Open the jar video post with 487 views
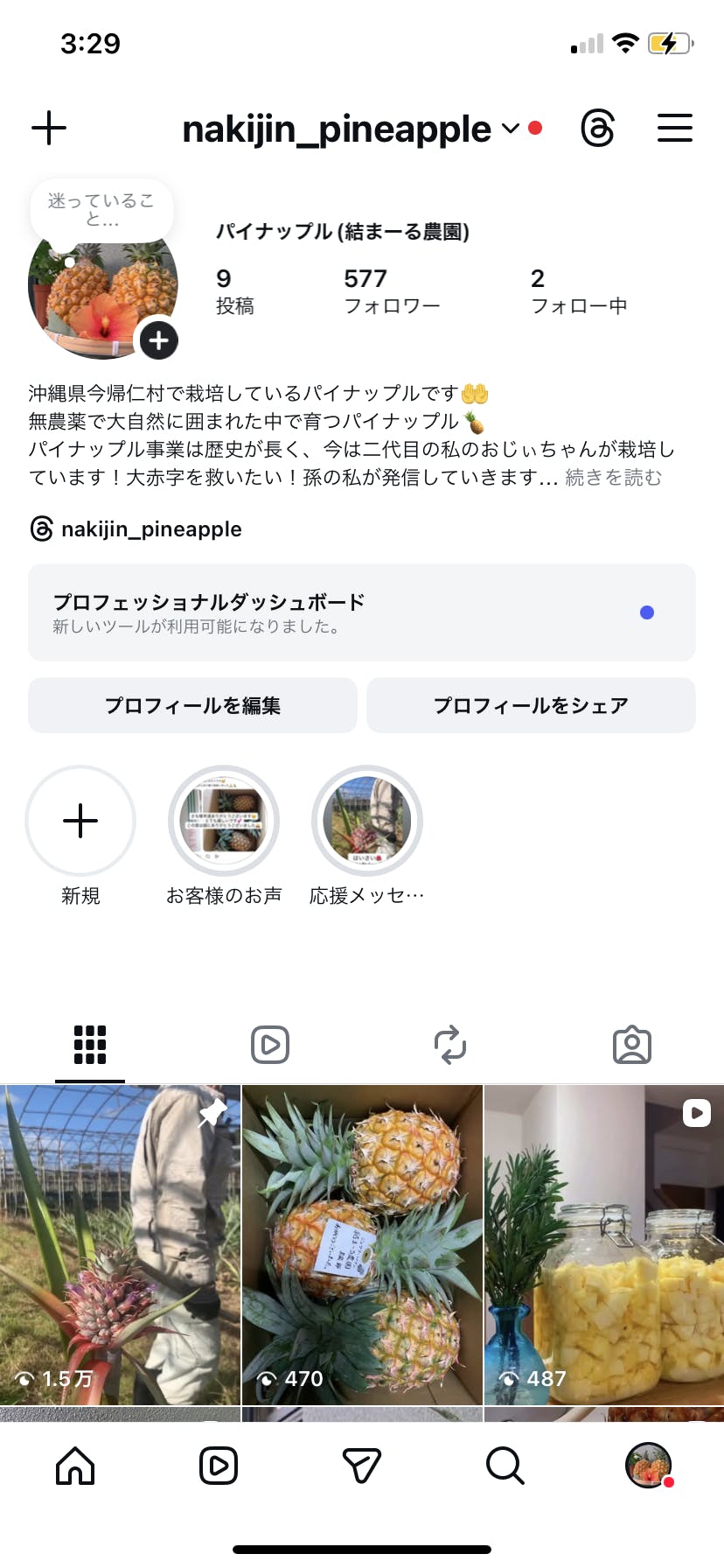Image resolution: width=724 pixels, height=1568 pixels. click(x=604, y=1244)
